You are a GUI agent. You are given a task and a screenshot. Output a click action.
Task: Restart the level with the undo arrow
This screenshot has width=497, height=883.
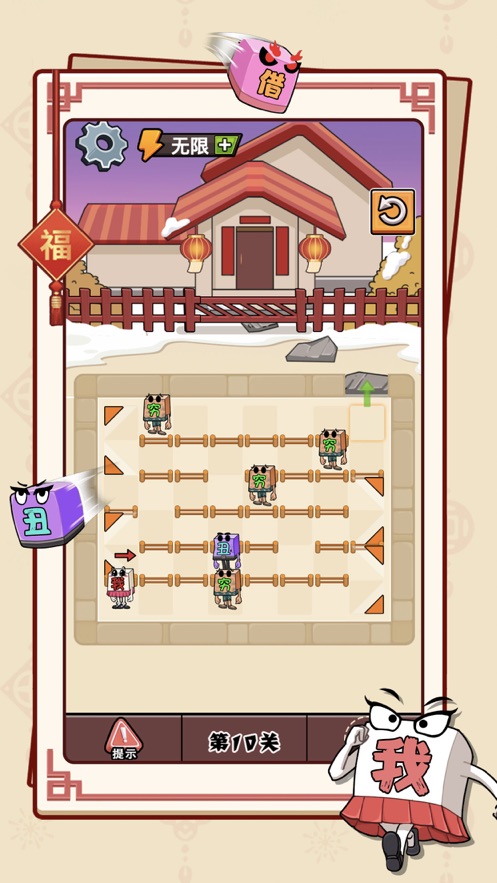click(392, 212)
